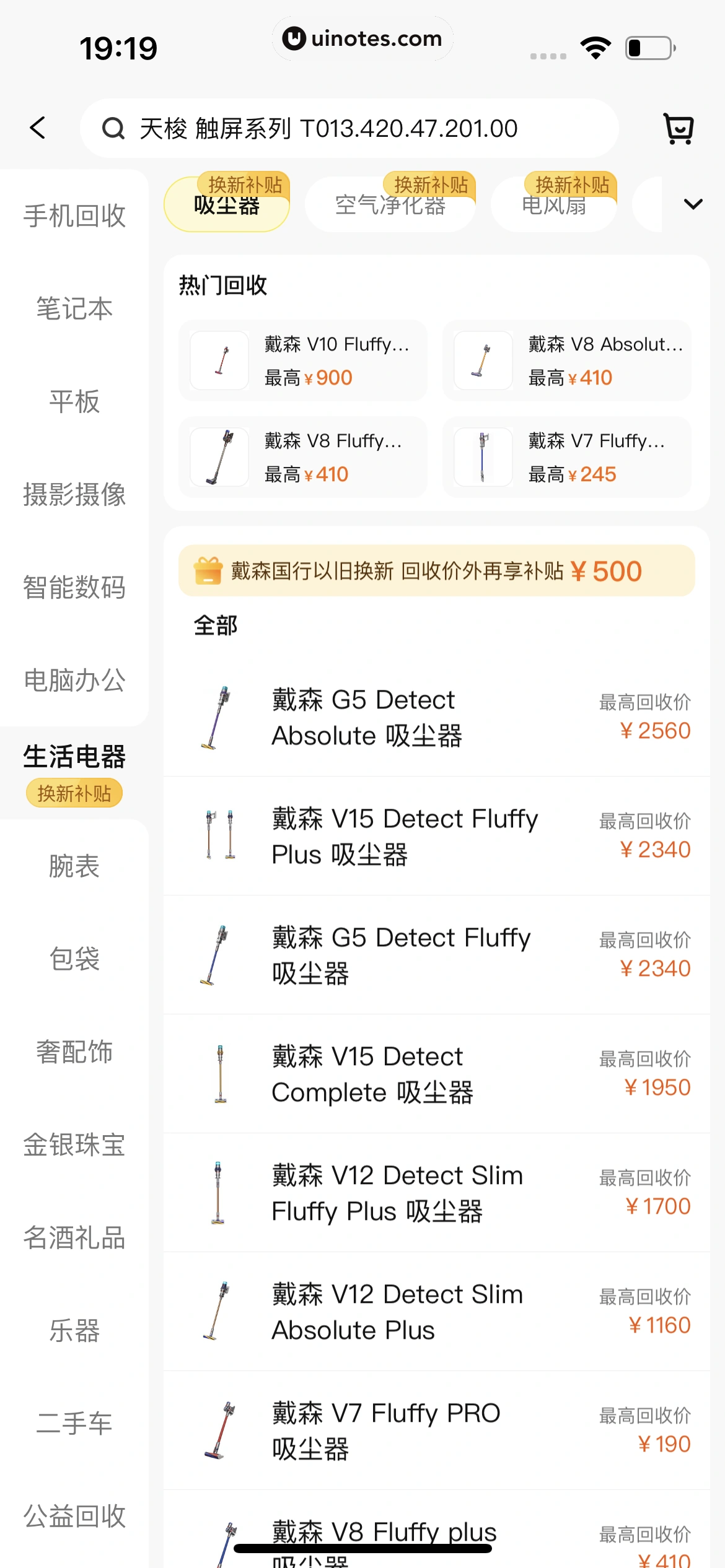
Task: Open 戴森 V12 Detect Slim Absolute Plus
Action: point(436,1312)
